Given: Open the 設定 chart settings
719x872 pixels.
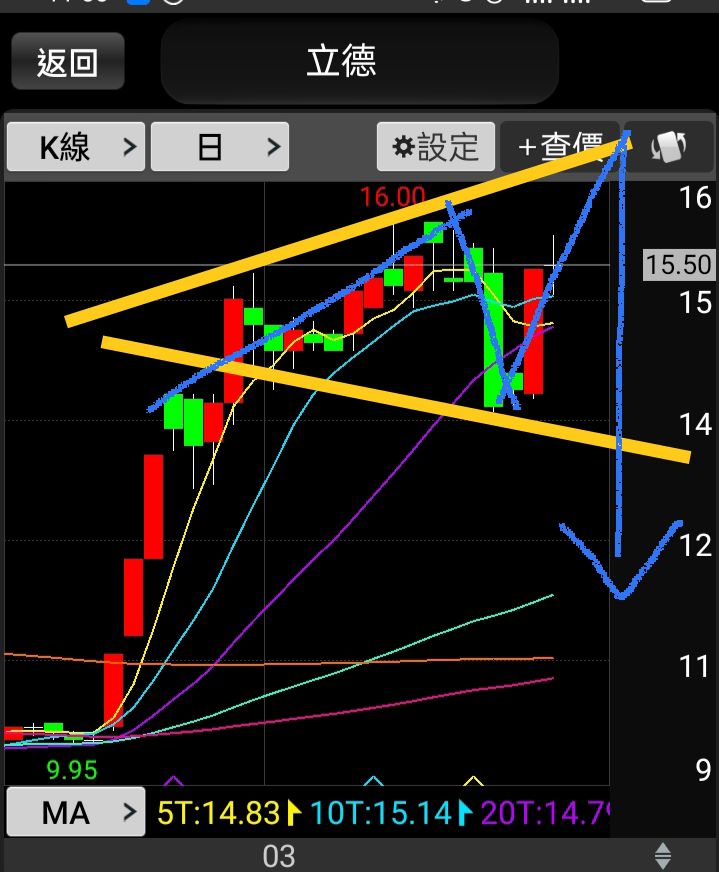Looking at the screenshot, I should coord(436,148).
